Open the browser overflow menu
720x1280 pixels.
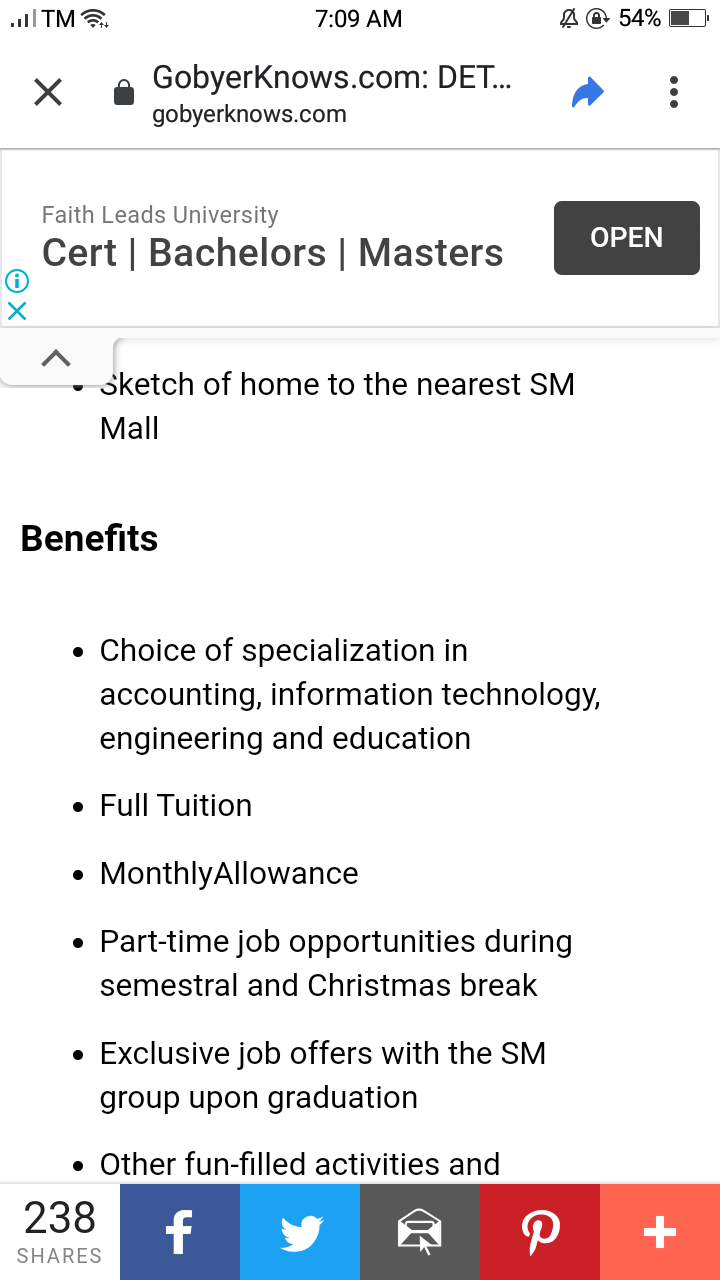(674, 93)
